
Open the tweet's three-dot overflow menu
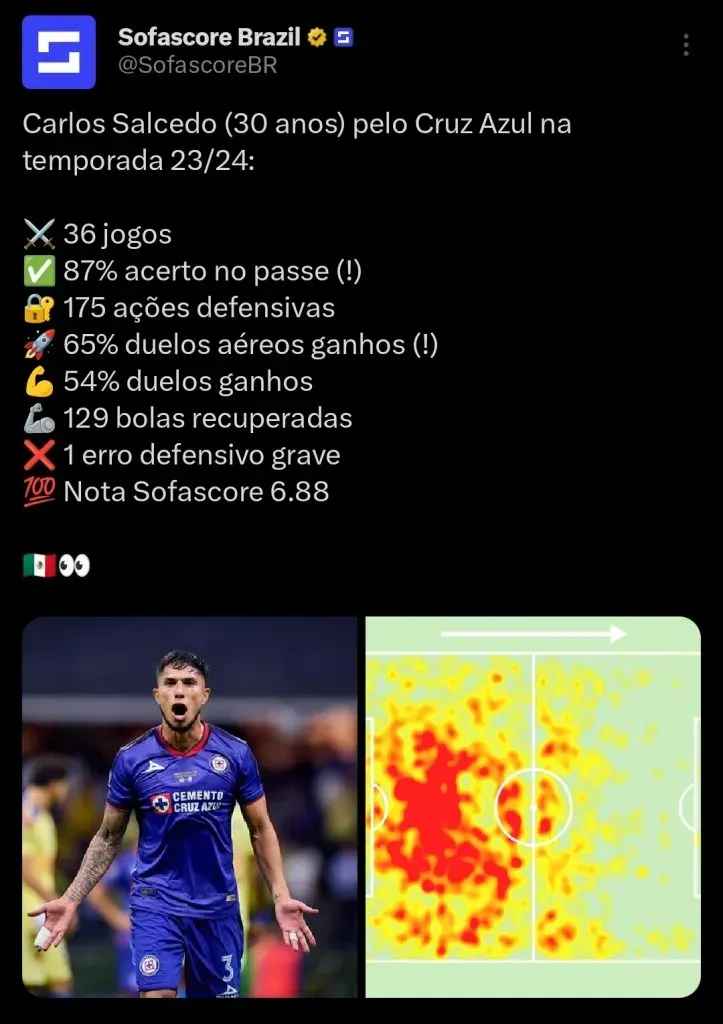(x=686, y=45)
